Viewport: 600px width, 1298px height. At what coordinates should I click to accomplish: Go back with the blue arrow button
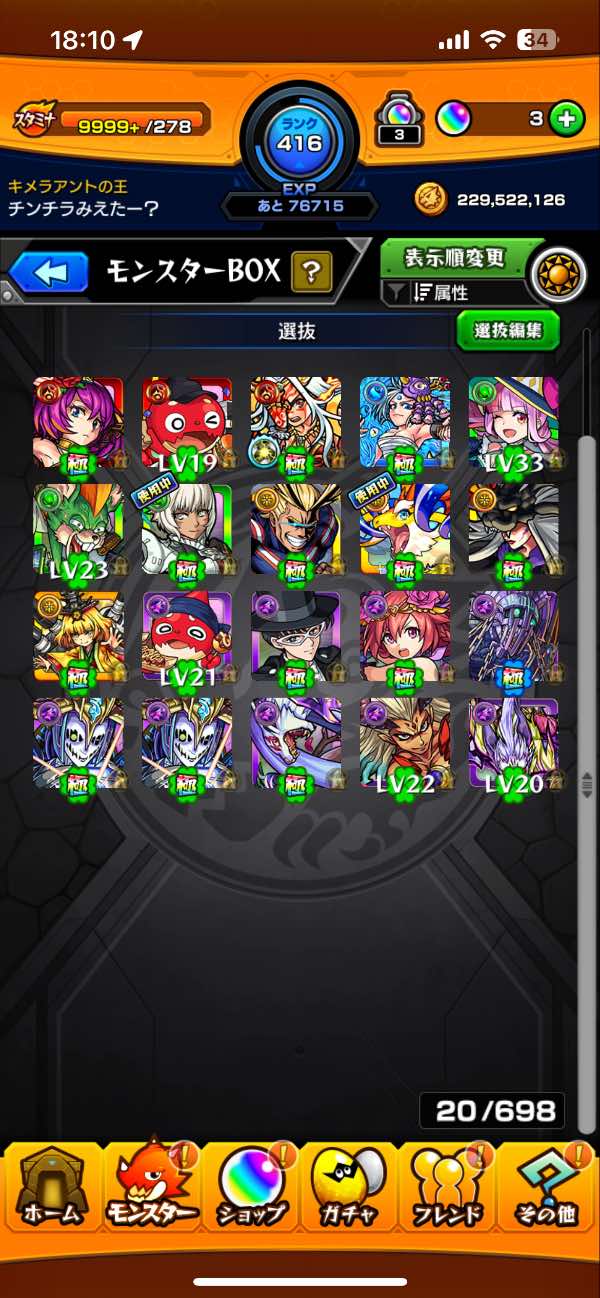(48, 272)
